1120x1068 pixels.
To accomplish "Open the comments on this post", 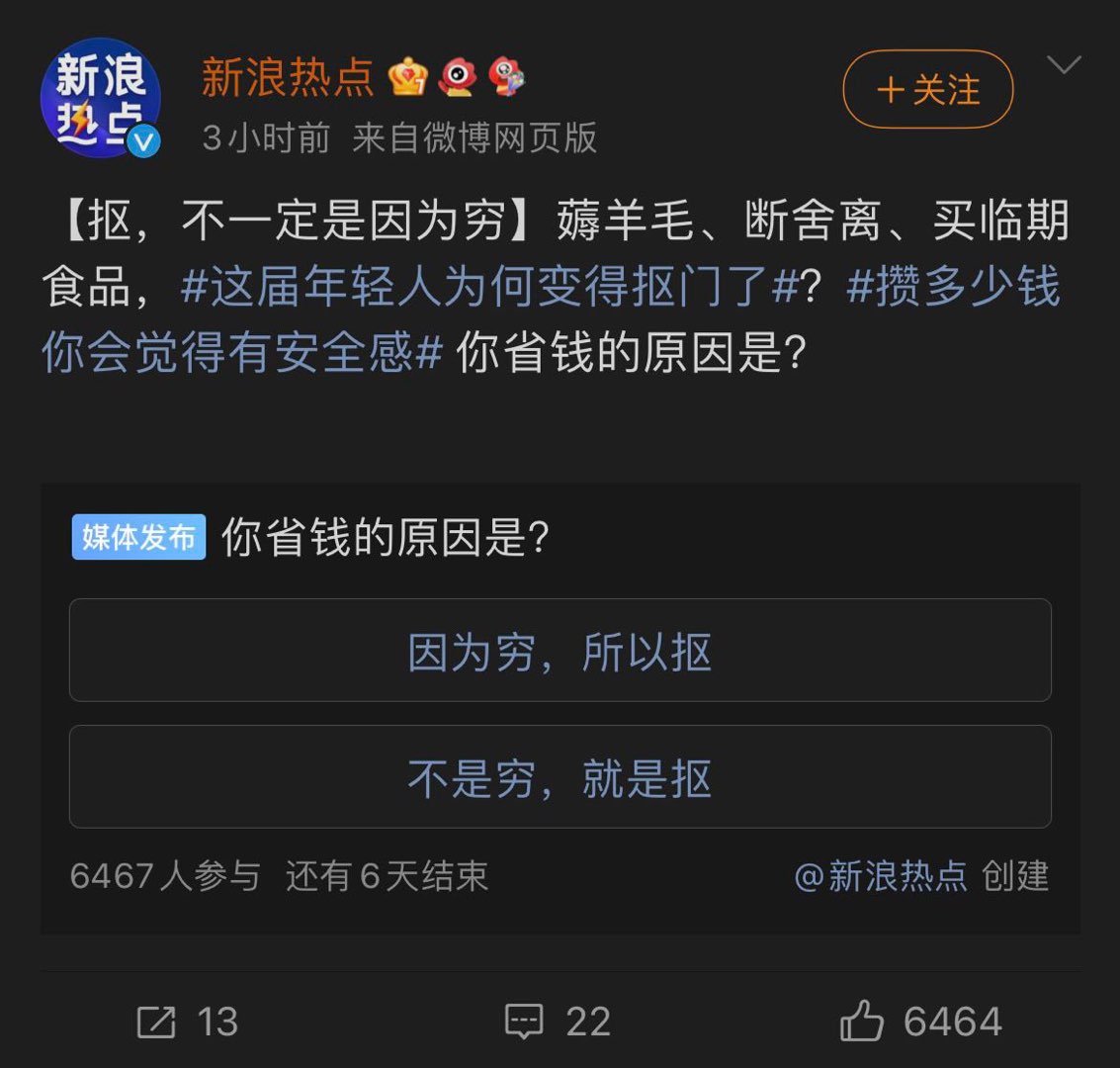I will click(558, 1022).
